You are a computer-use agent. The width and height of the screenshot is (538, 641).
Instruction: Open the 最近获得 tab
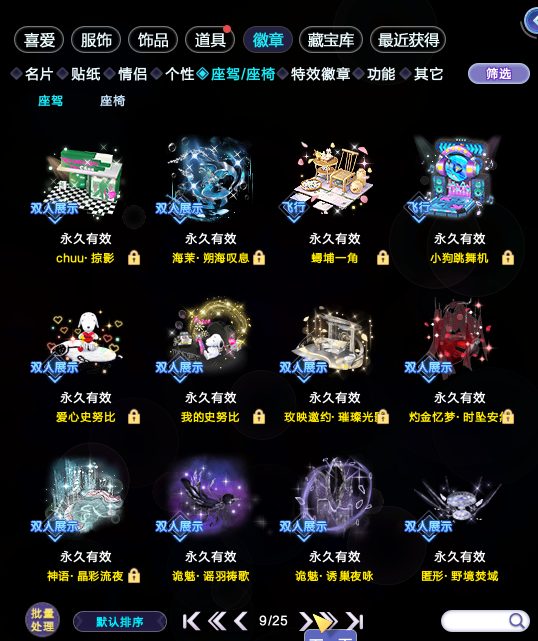coord(408,40)
